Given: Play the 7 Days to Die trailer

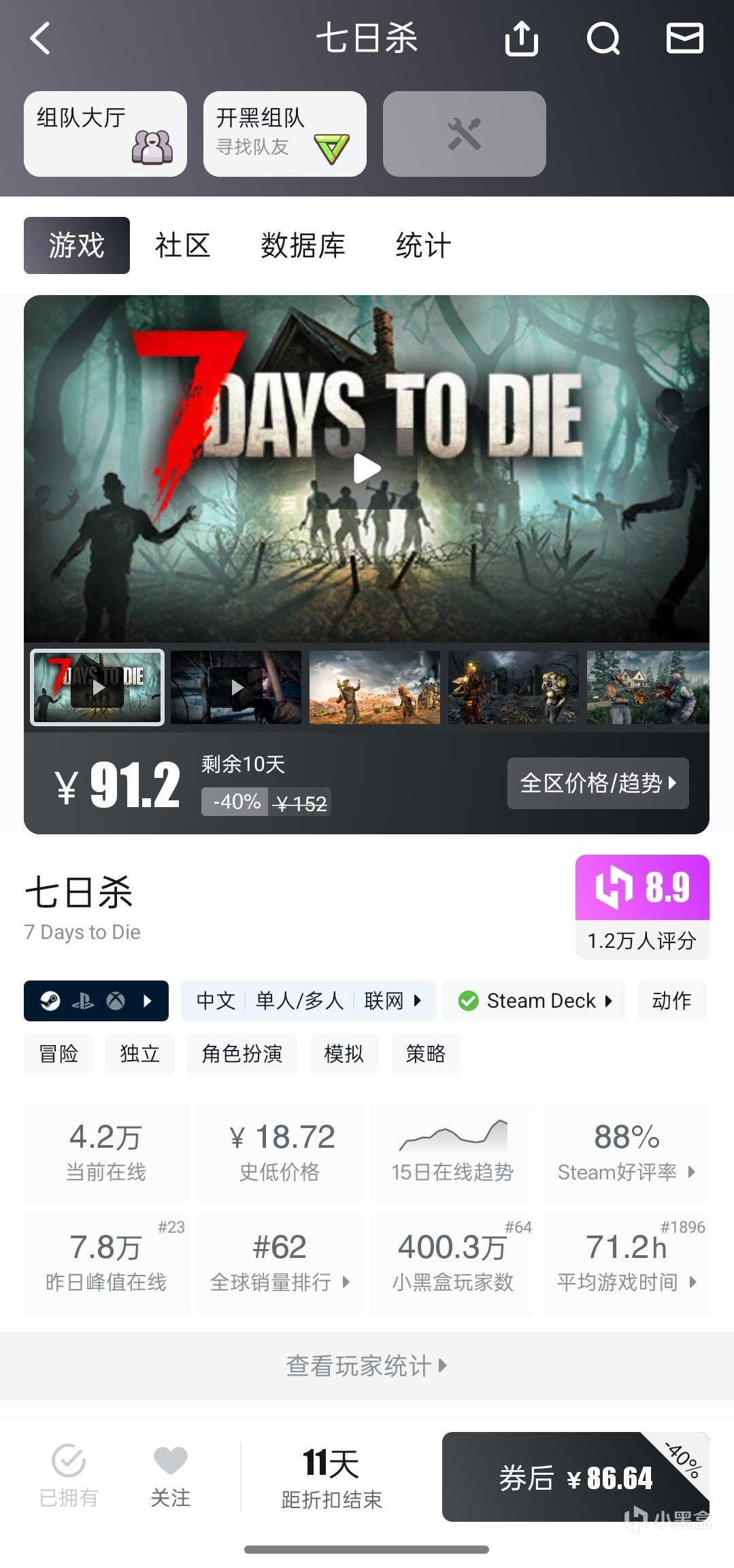Looking at the screenshot, I should click(x=367, y=468).
